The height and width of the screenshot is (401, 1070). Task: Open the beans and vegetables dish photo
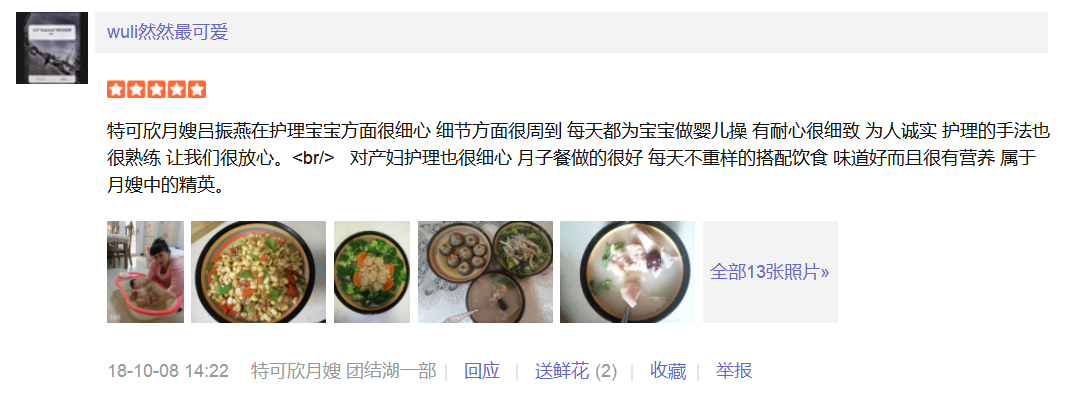click(x=258, y=272)
